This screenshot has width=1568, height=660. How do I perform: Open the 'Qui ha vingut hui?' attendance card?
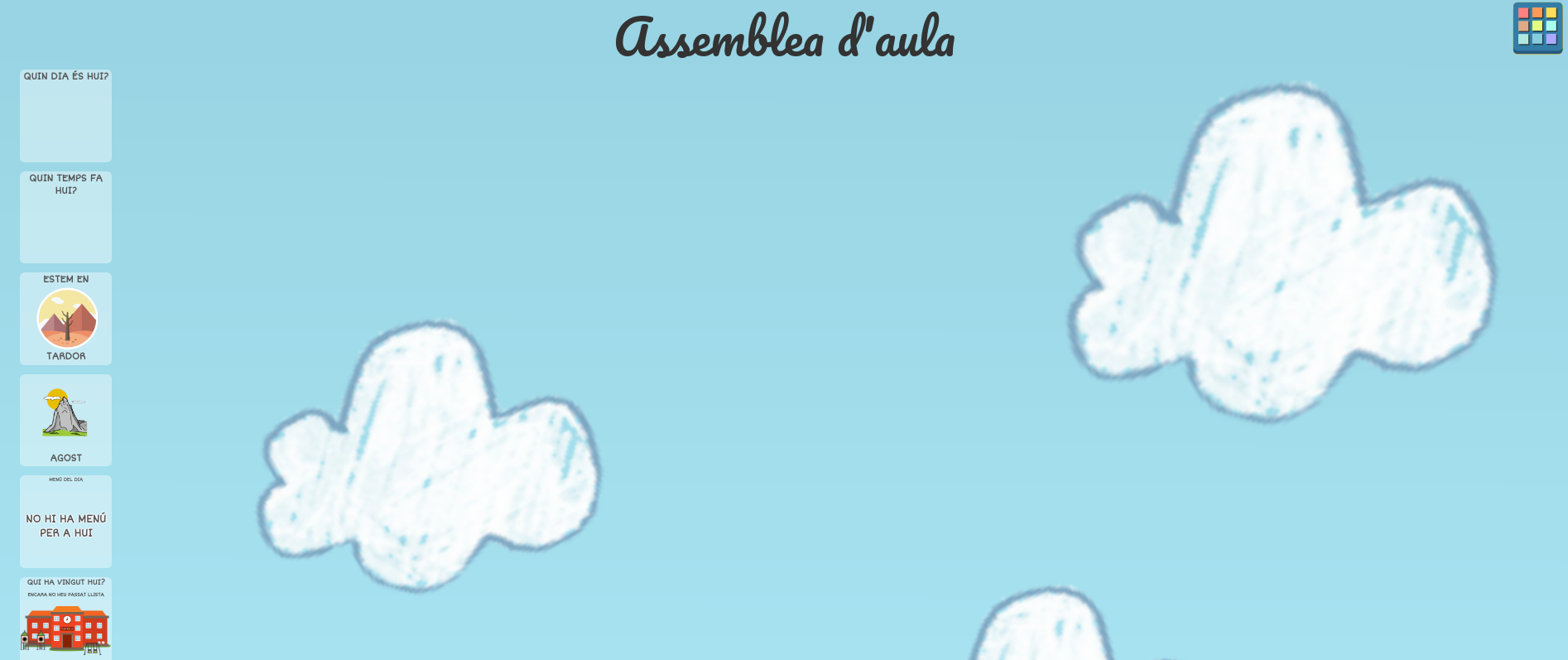tap(66, 619)
